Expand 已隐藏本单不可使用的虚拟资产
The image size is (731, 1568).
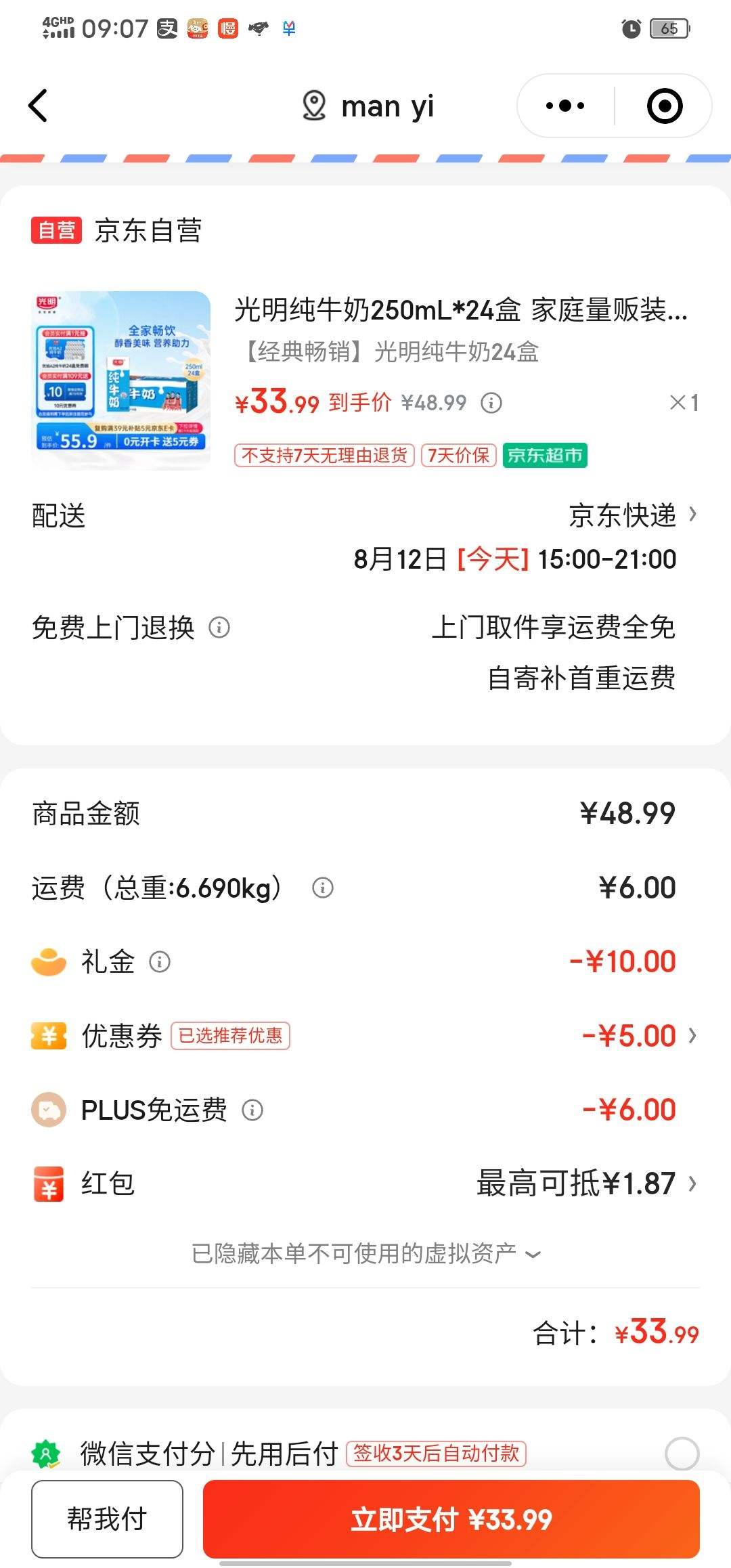click(x=366, y=1253)
